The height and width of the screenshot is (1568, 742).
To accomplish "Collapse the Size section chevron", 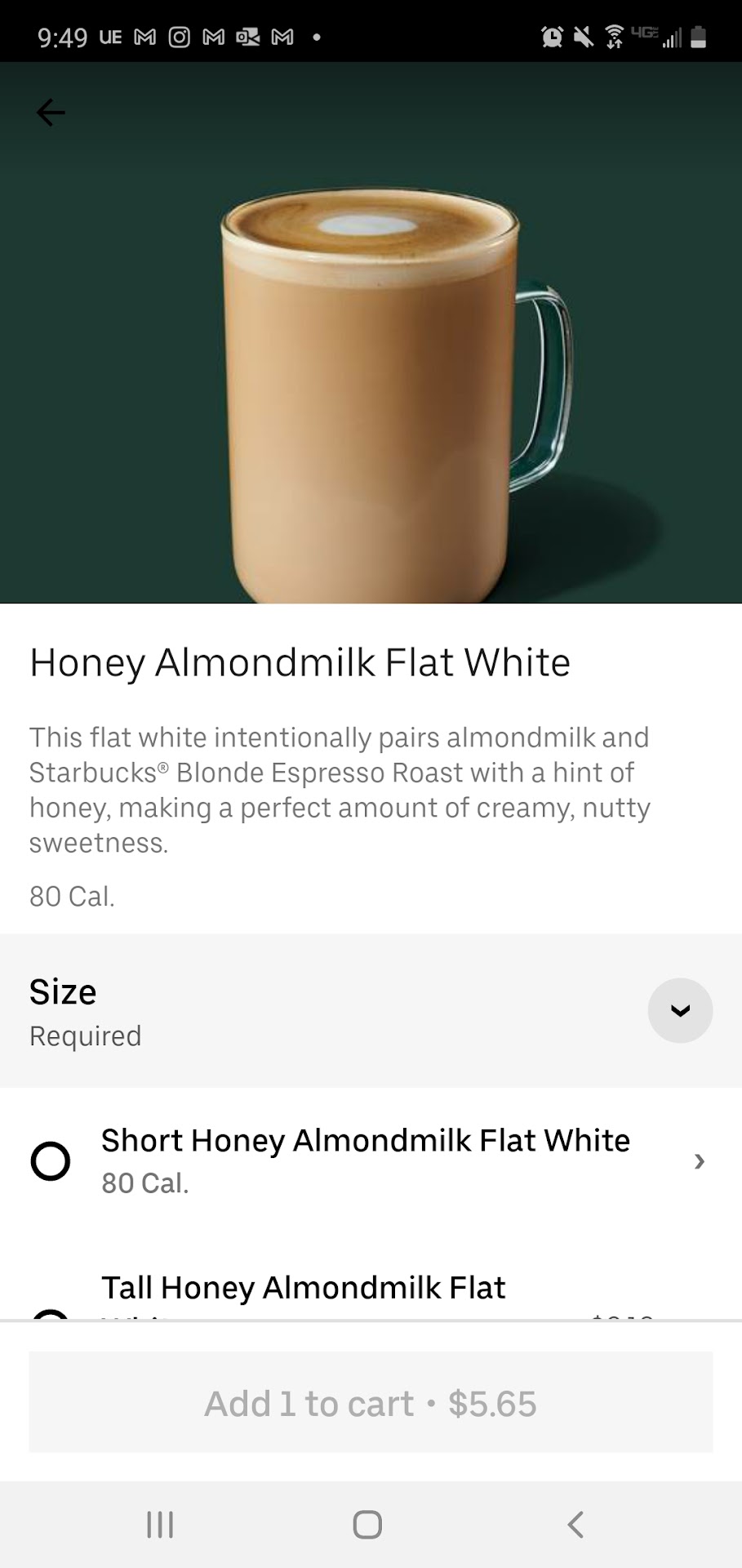I will 680,1010.
